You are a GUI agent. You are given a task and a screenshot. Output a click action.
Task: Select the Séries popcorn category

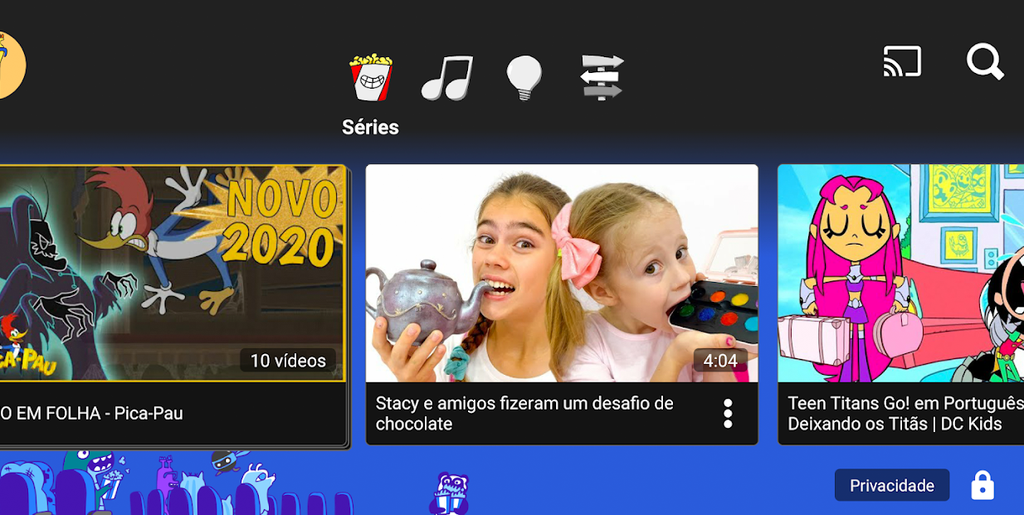point(370,78)
